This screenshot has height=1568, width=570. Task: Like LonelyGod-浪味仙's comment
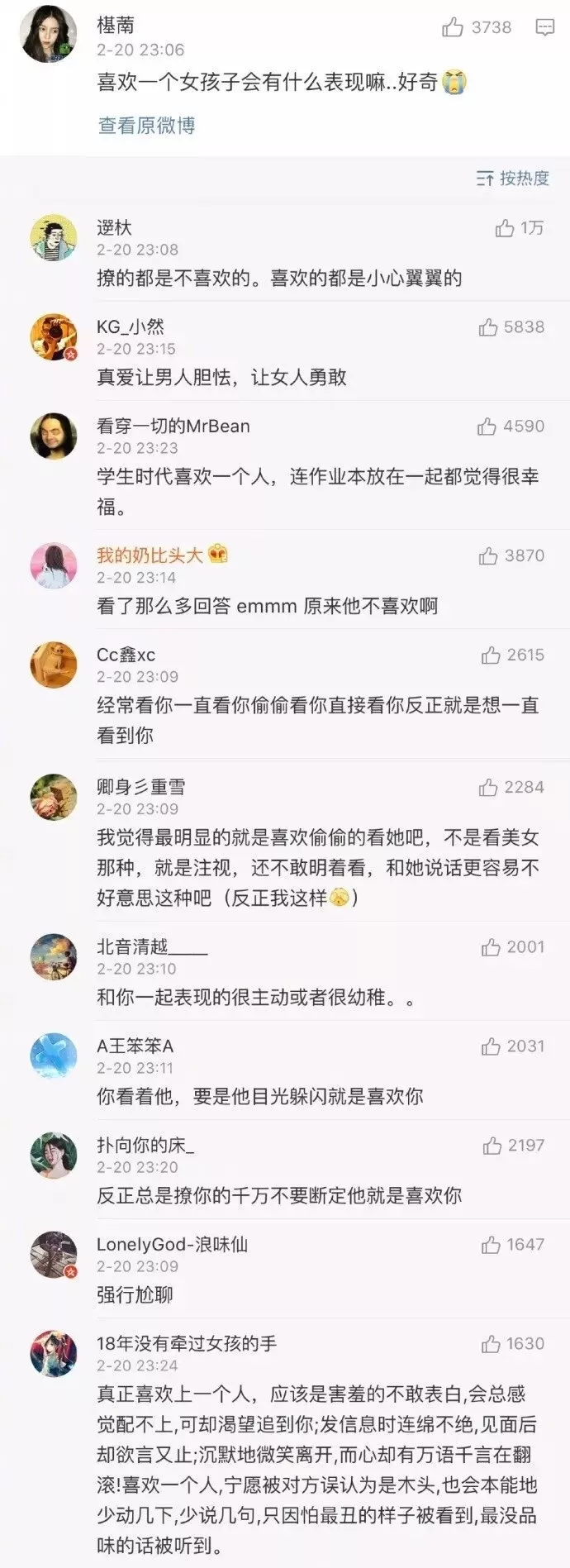[x=491, y=1245]
